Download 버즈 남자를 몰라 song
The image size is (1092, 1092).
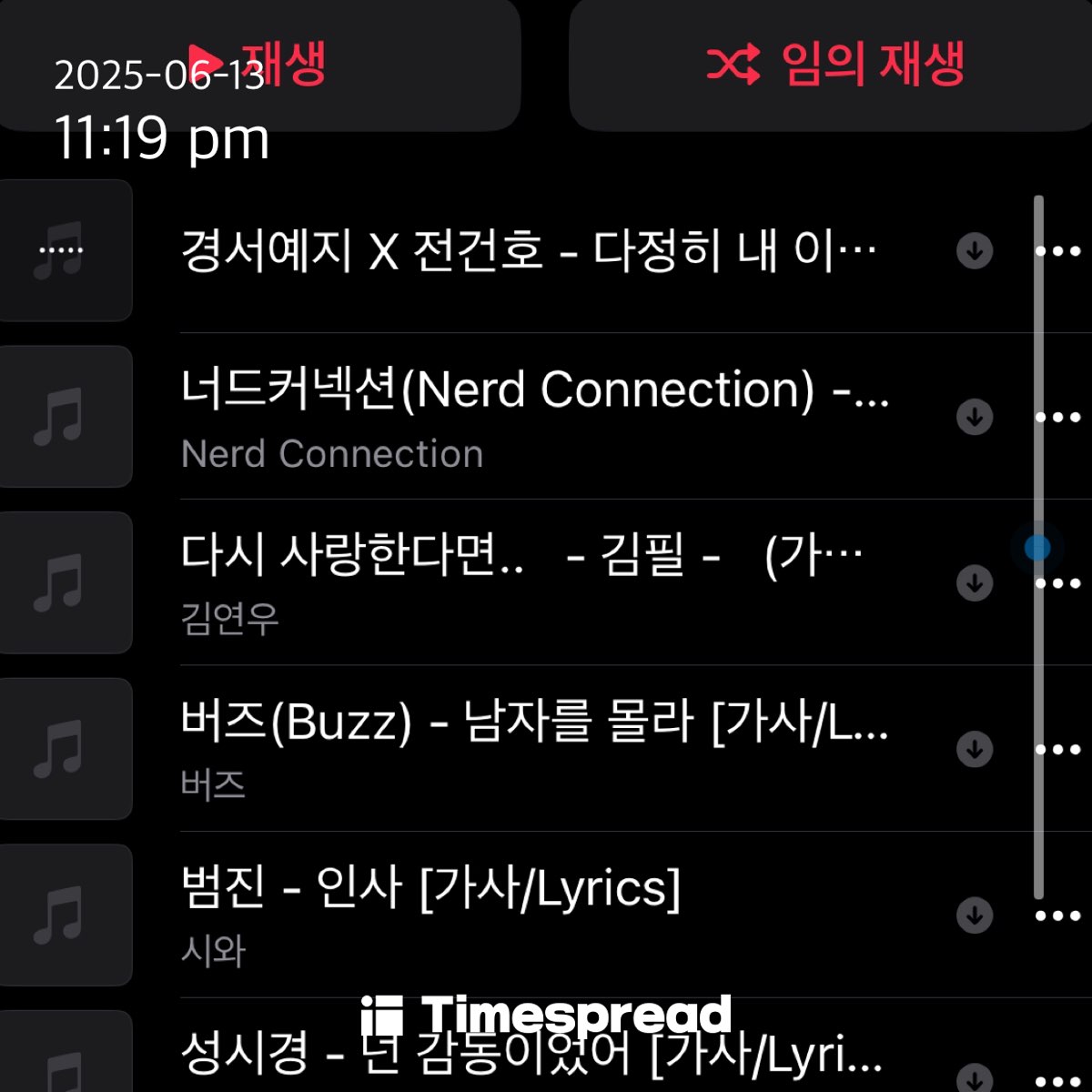point(975,749)
